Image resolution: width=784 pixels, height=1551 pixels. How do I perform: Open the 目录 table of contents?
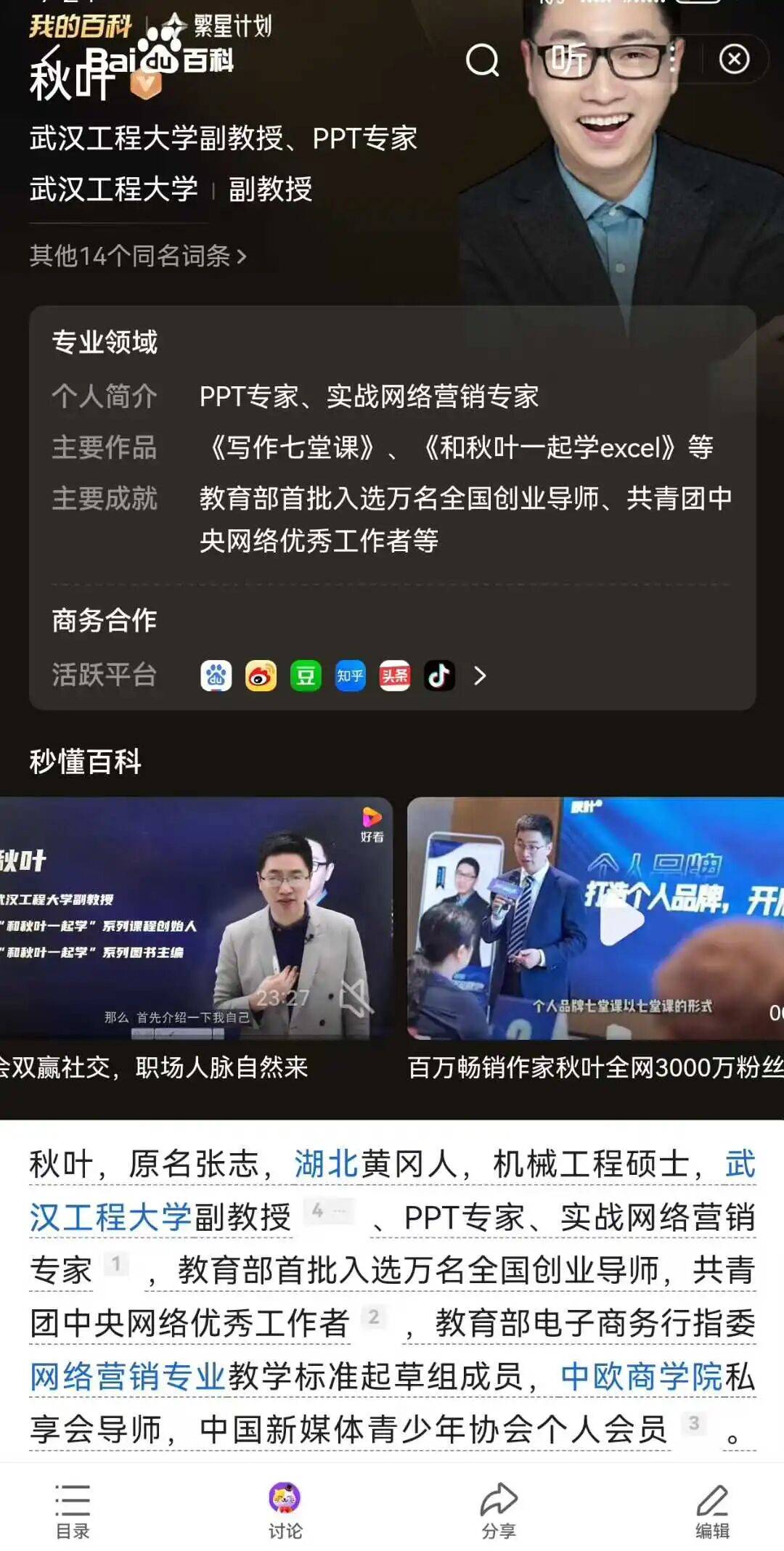point(73,1512)
